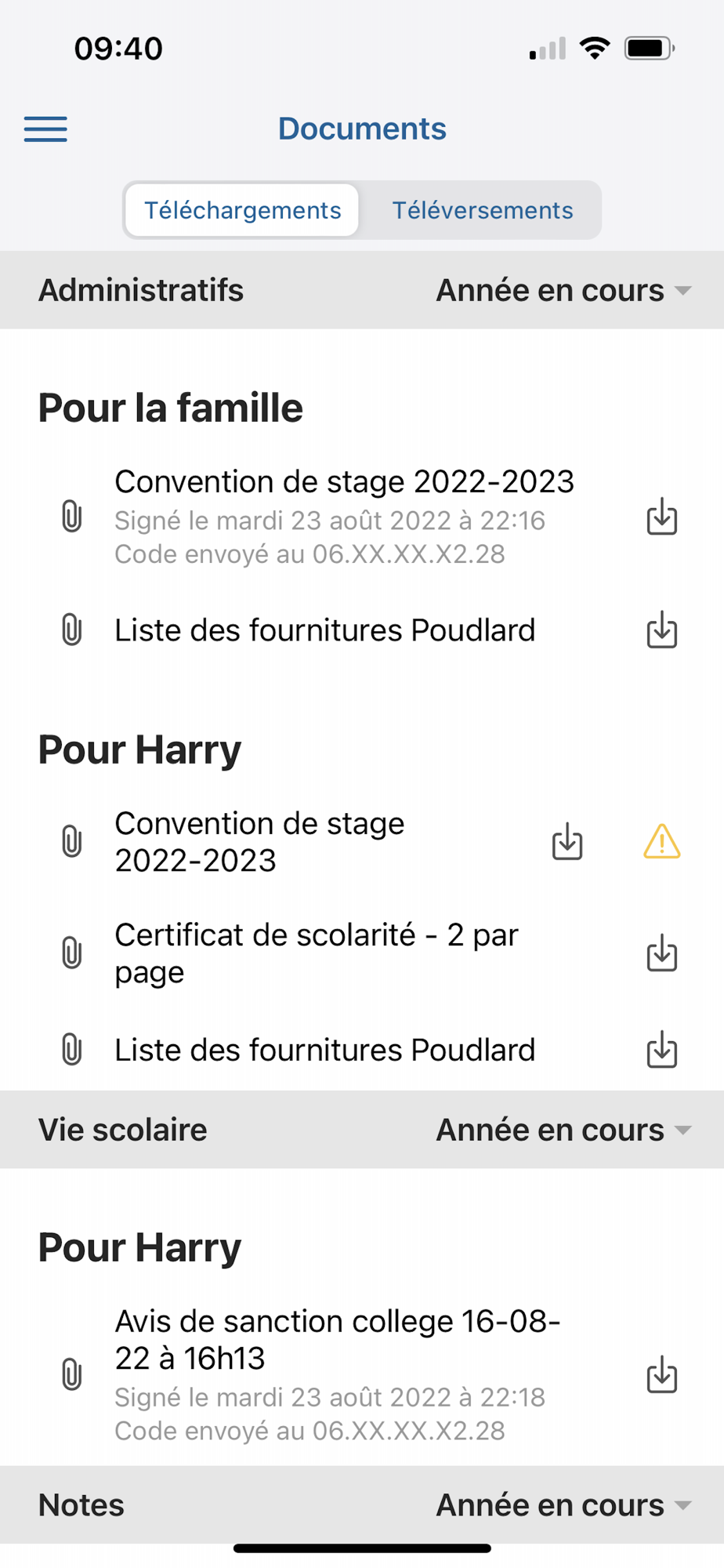Open the hamburger navigation menu
Image resolution: width=724 pixels, height=1568 pixels.
click(x=45, y=129)
